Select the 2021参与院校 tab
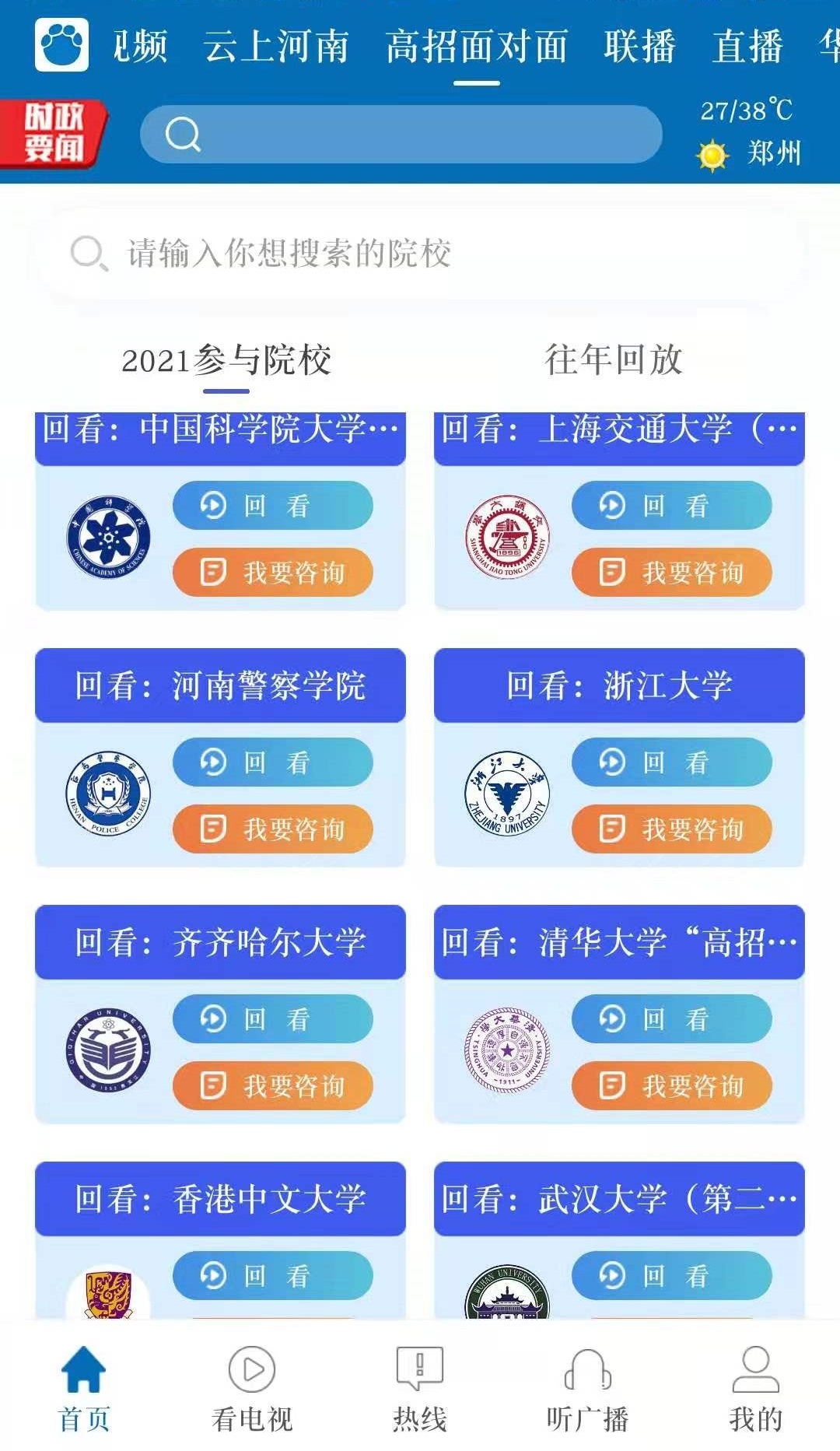This screenshot has height=1451, width=840. pos(226,360)
